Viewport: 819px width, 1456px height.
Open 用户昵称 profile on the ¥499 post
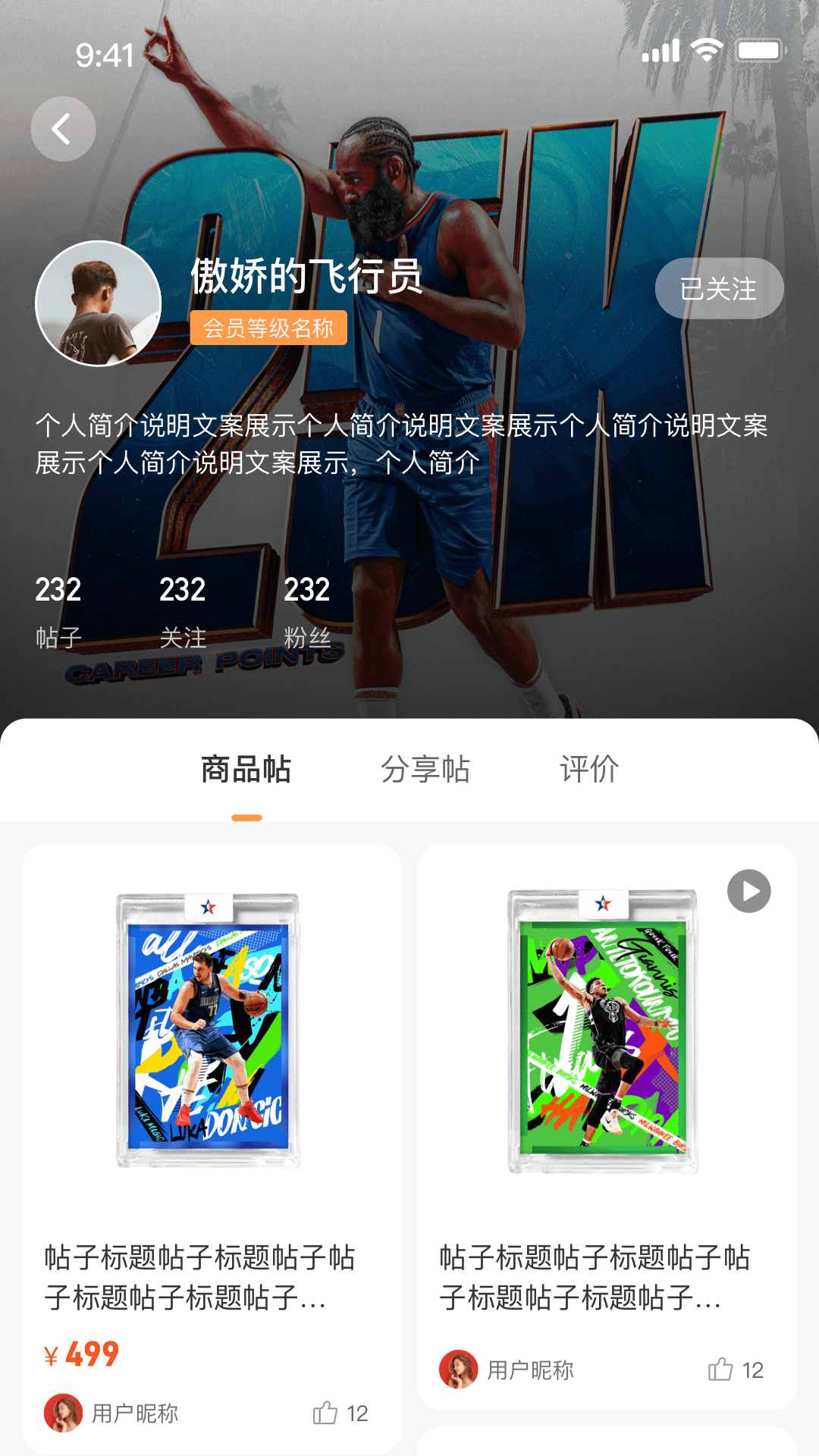coord(112,1413)
